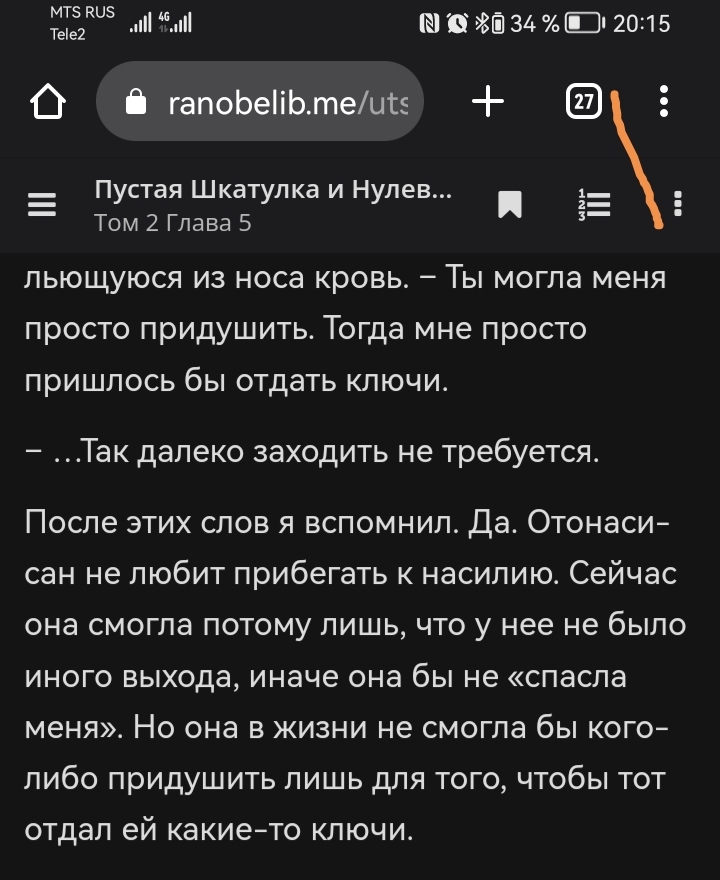
Task: Open the reader's hamburger menu
Action: click(x=42, y=205)
